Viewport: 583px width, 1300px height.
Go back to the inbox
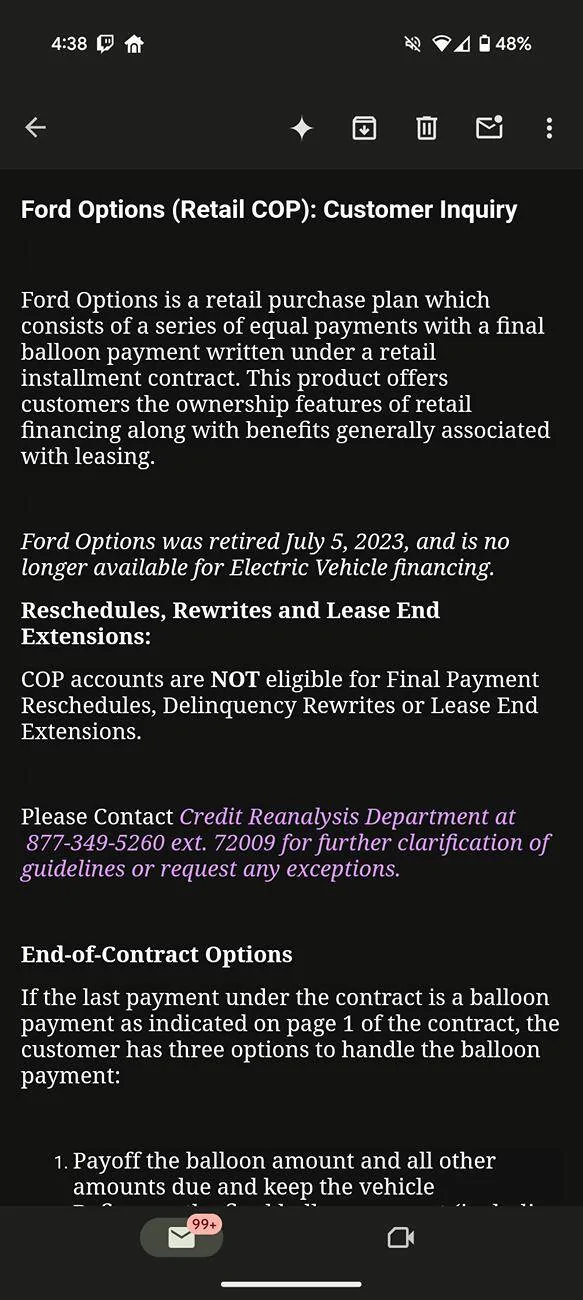(35, 128)
